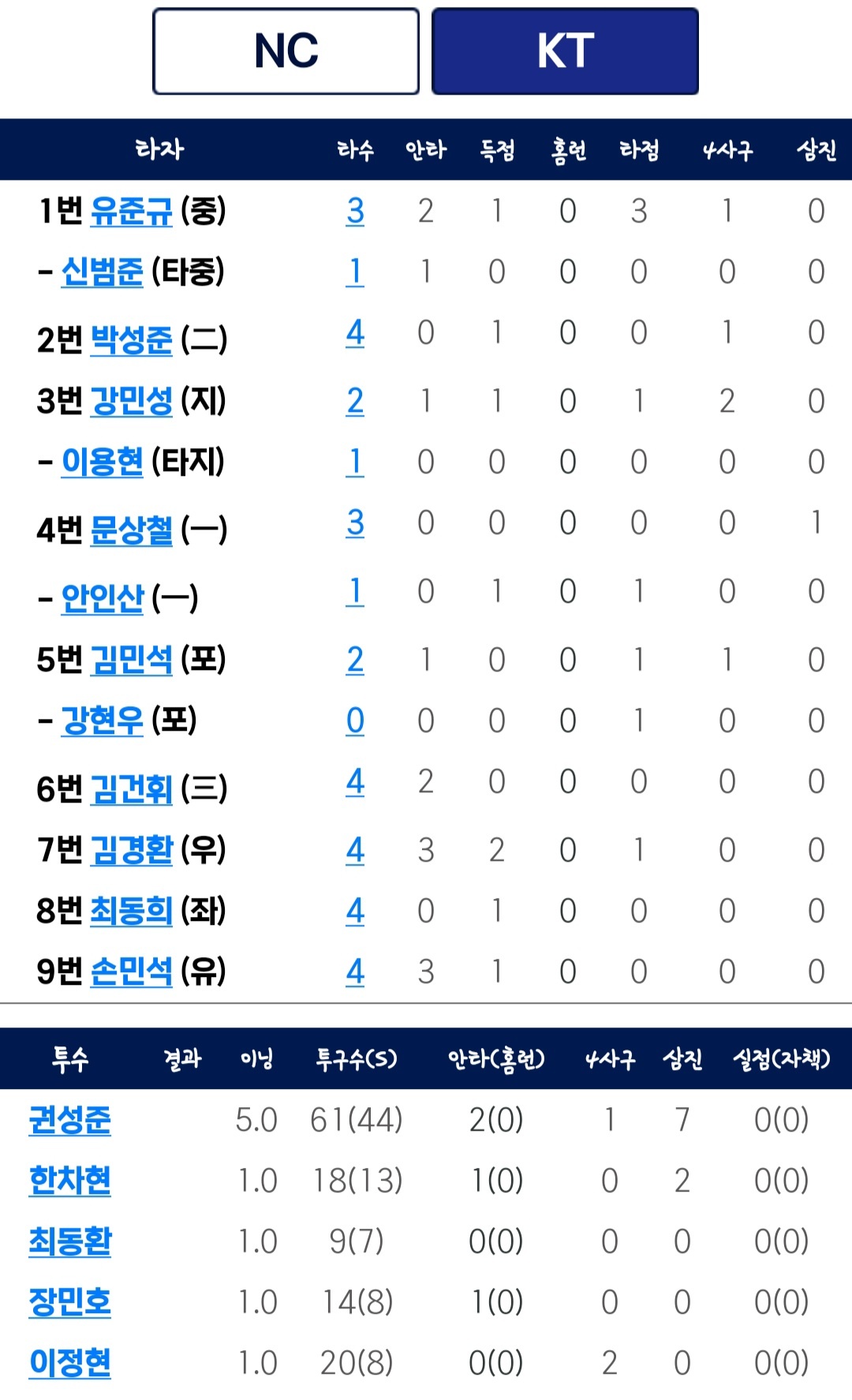
Task: Open 문상철's player profile
Action: point(131,530)
